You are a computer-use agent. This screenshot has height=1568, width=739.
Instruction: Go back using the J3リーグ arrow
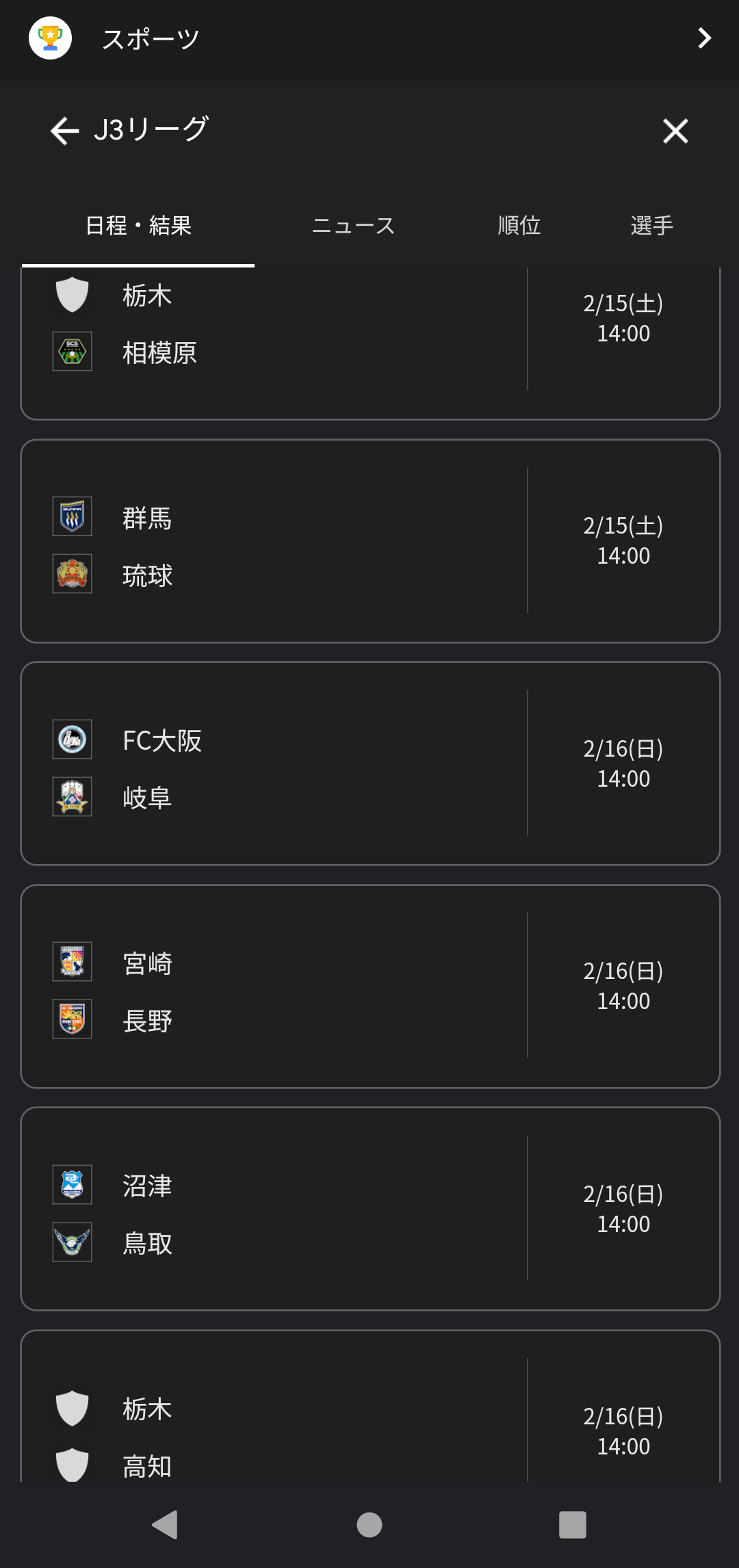coord(65,131)
